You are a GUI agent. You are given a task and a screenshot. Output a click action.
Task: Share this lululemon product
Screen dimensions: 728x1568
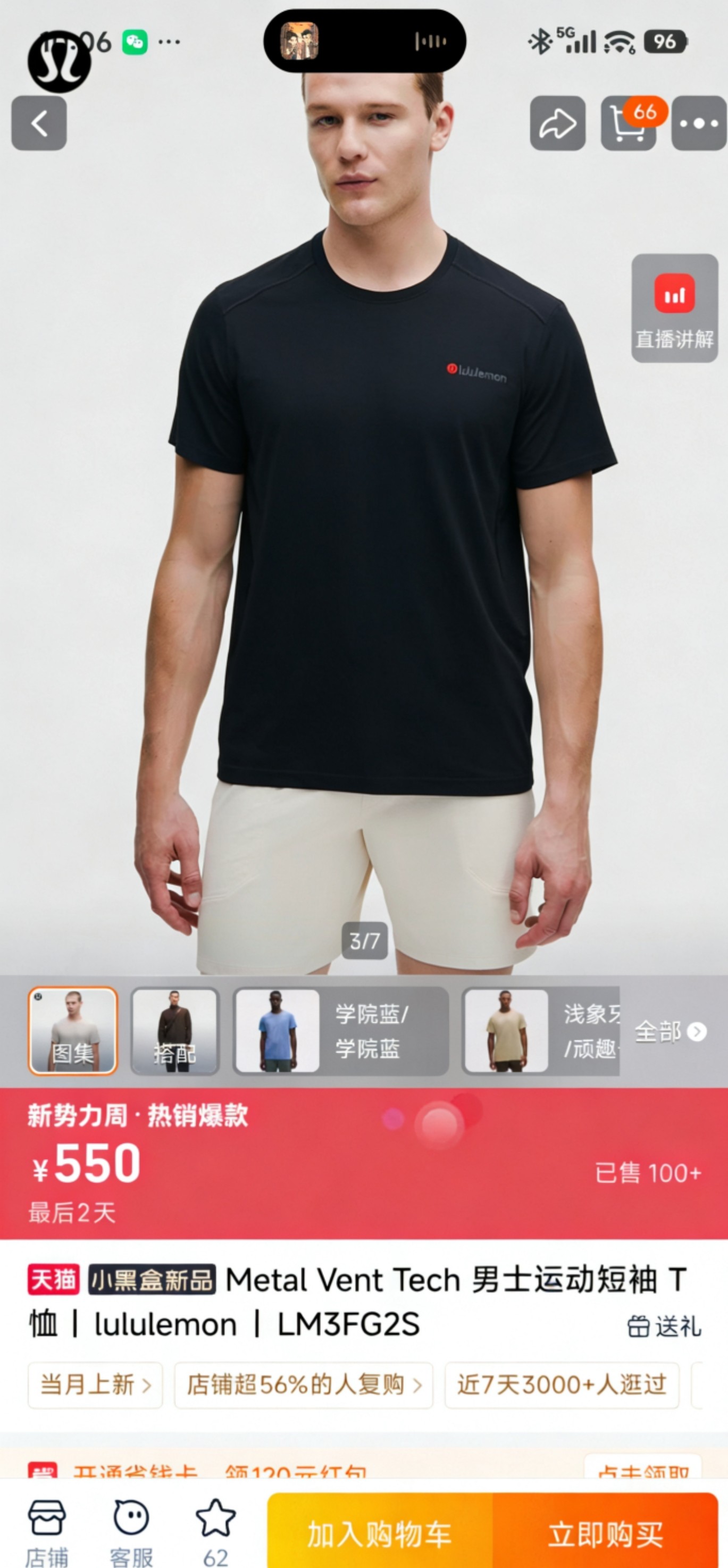click(557, 123)
